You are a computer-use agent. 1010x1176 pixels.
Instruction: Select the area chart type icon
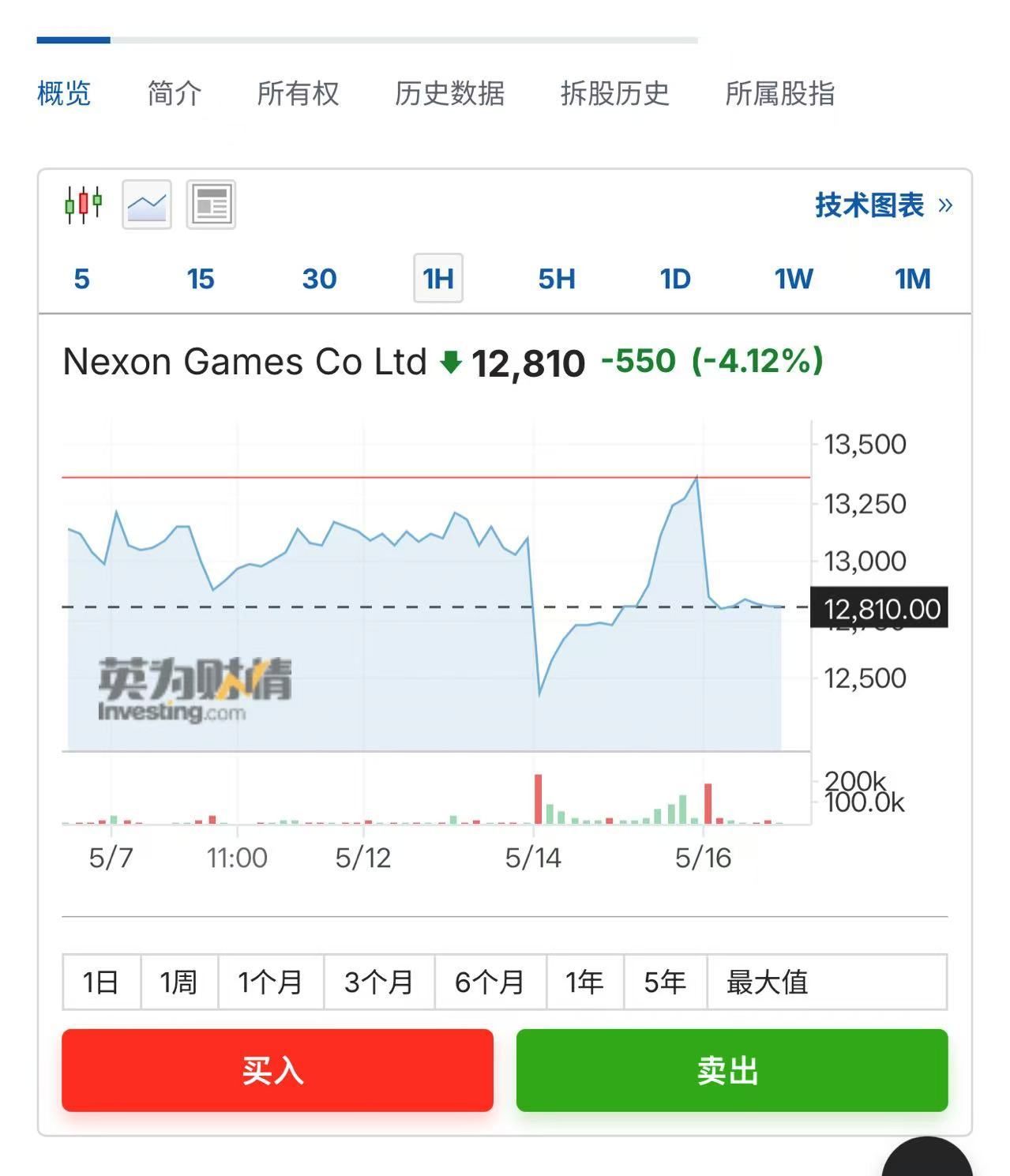147,205
